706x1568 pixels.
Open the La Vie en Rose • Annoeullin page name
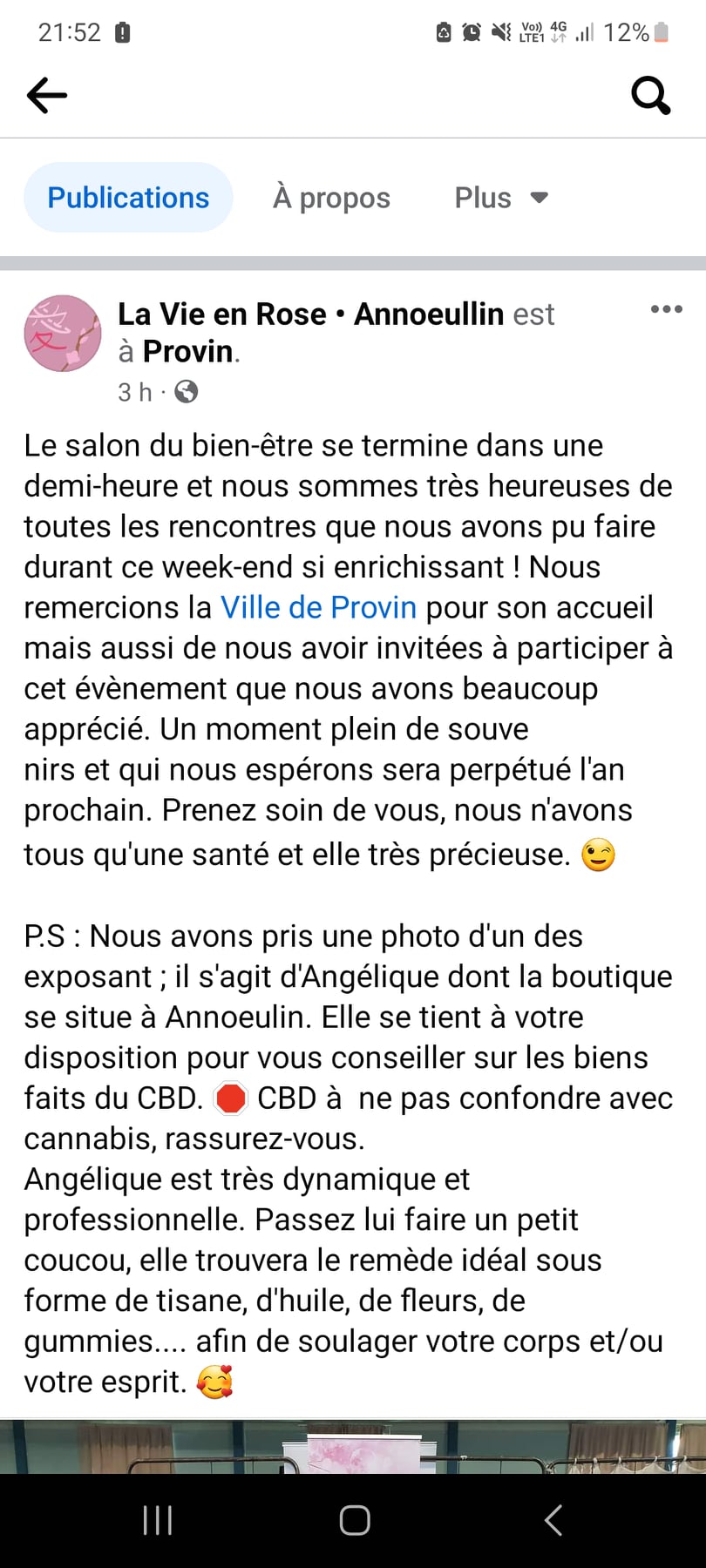311,314
